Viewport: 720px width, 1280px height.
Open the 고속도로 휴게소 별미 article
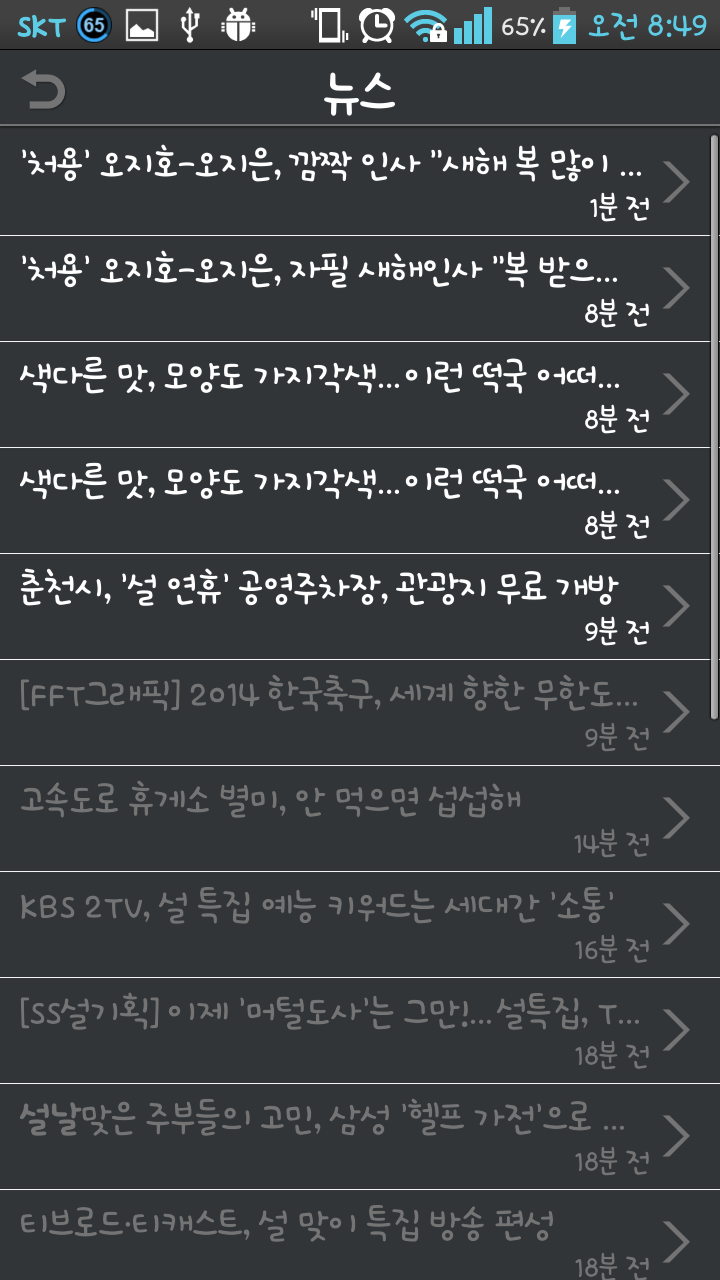tap(340, 818)
